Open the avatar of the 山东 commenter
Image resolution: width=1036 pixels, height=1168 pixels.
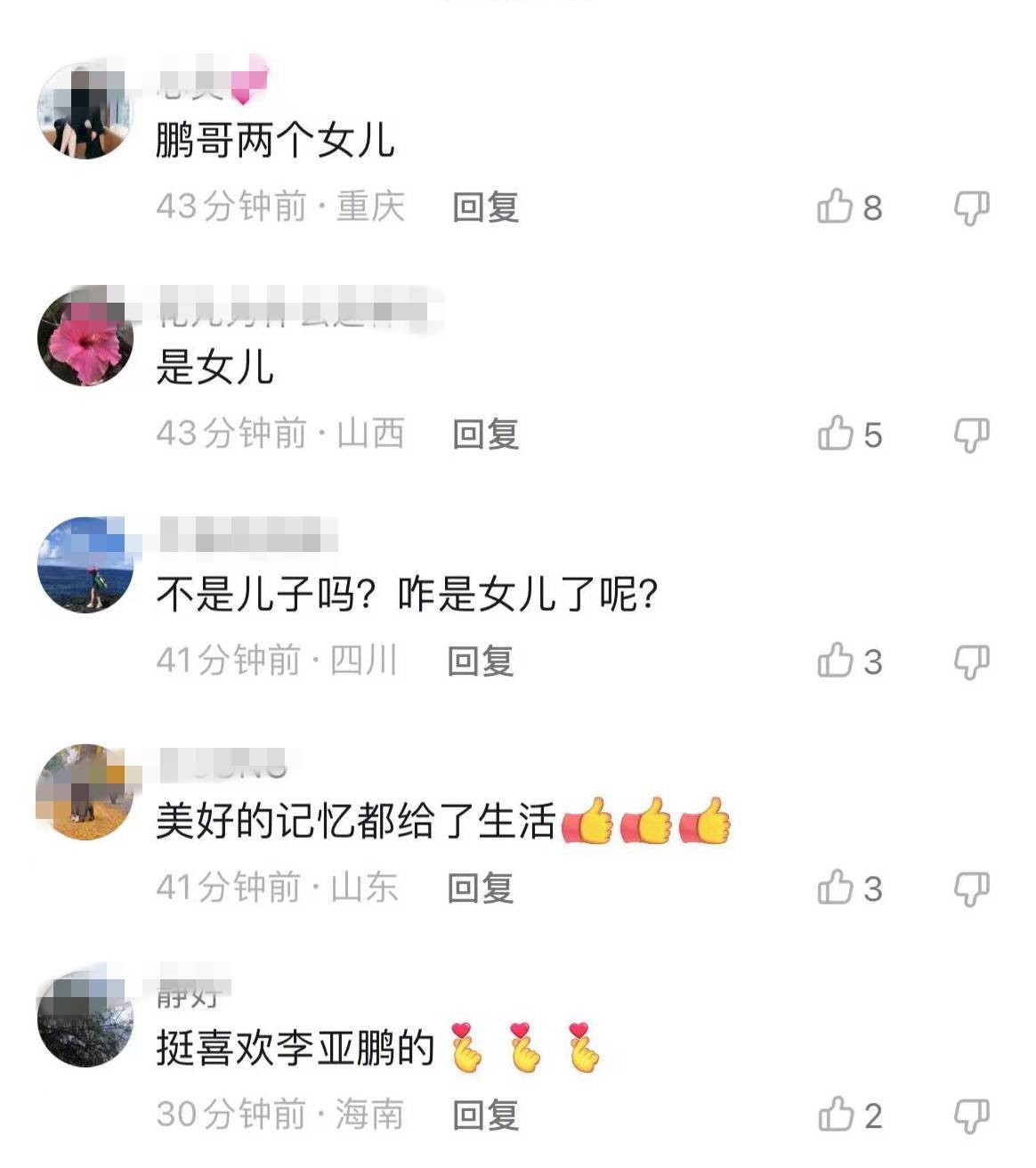[x=85, y=792]
